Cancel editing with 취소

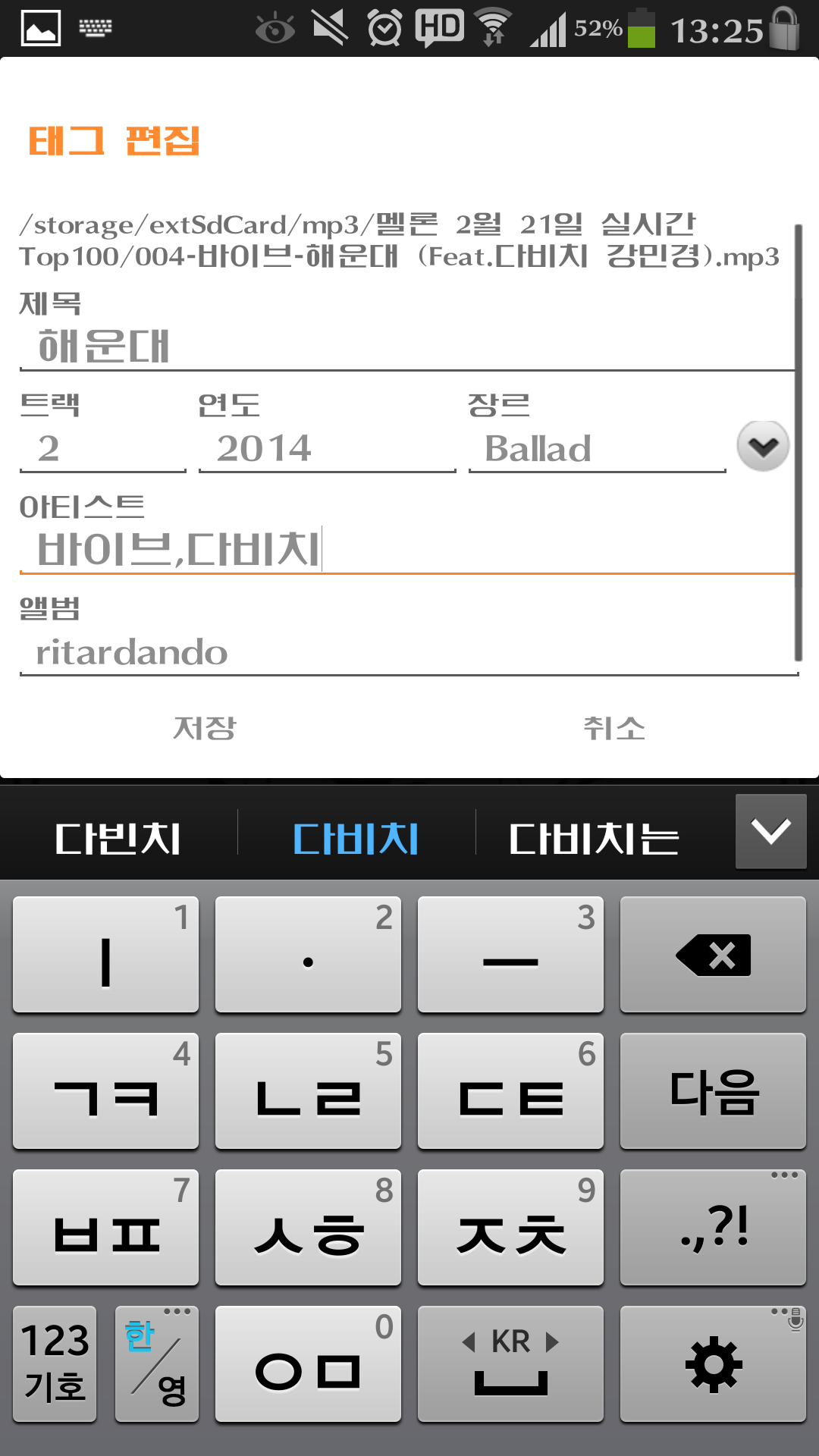(614, 729)
